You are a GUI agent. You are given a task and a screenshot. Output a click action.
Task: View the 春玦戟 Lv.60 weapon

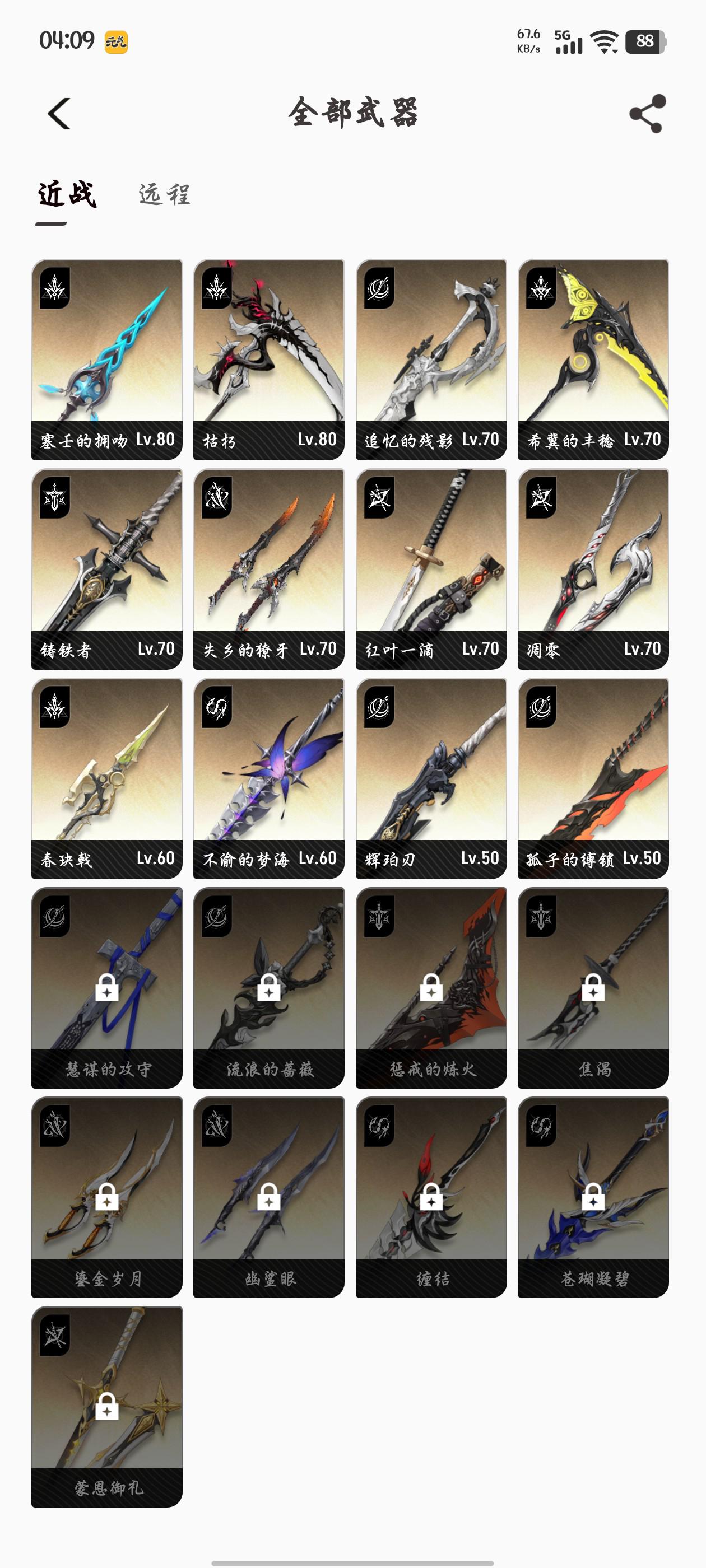pos(106,778)
